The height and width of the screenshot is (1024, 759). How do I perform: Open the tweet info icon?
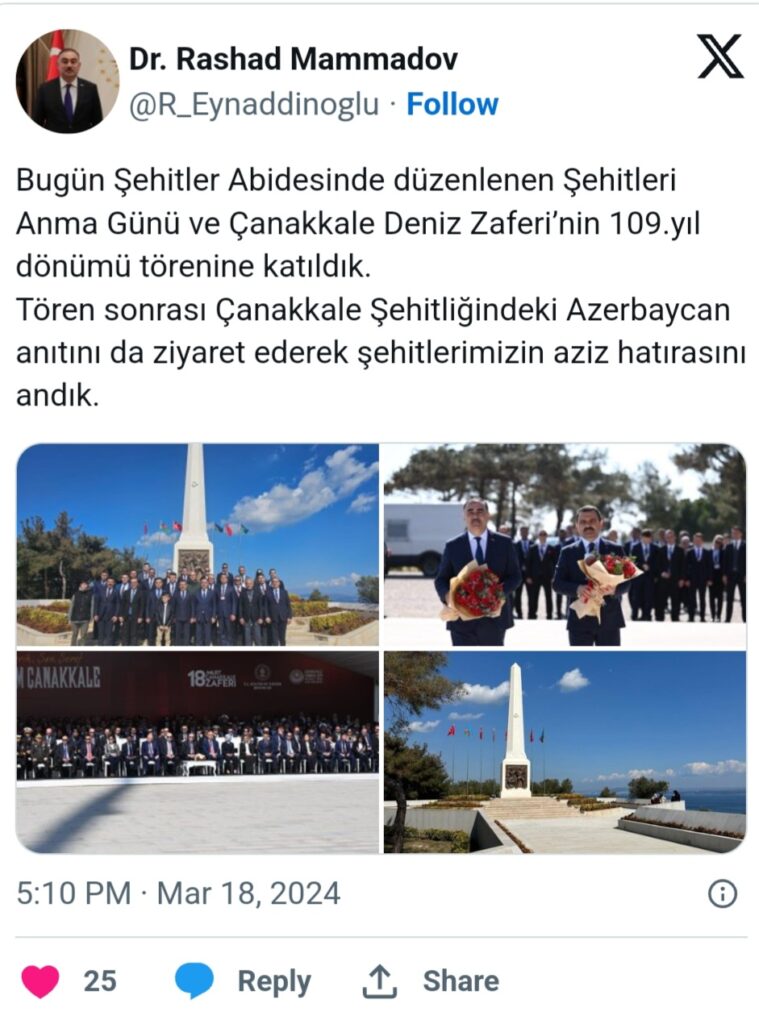[722, 893]
